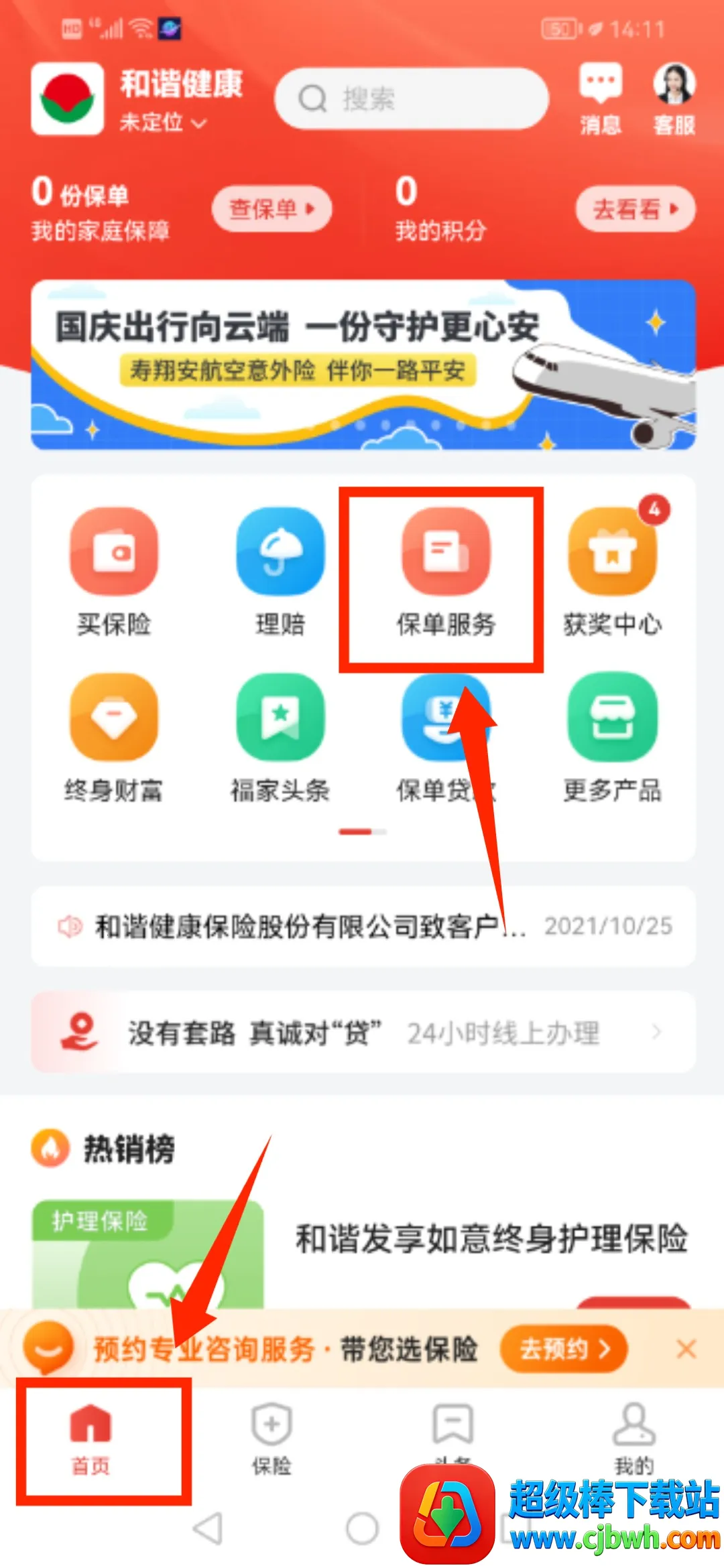Open the 国庆出行向云端 banner
Screen dimensions: 724x1568
[x=363, y=364]
